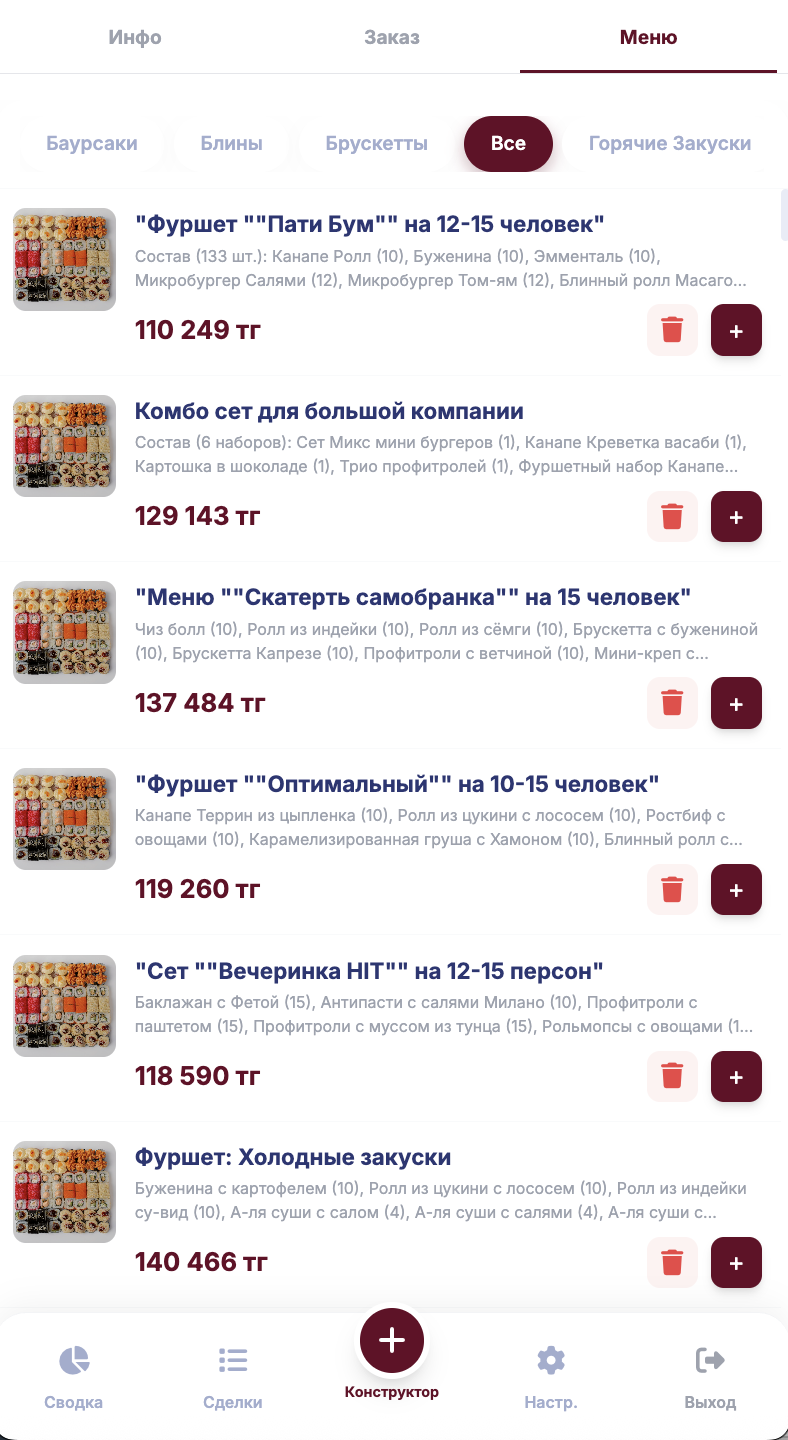The image size is (788, 1440).
Task: Enable the "Блины" category filter
Action: pos(232,143)
